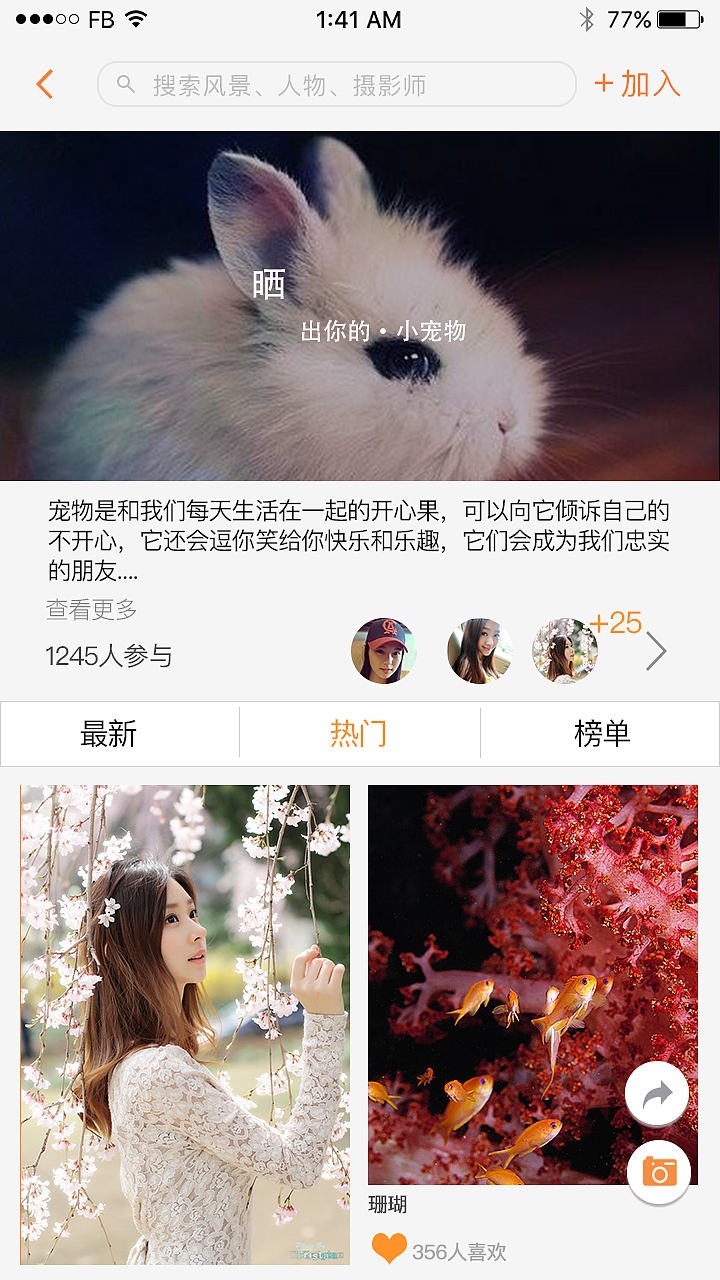Tap the orange back arrow

coord(45,85)
